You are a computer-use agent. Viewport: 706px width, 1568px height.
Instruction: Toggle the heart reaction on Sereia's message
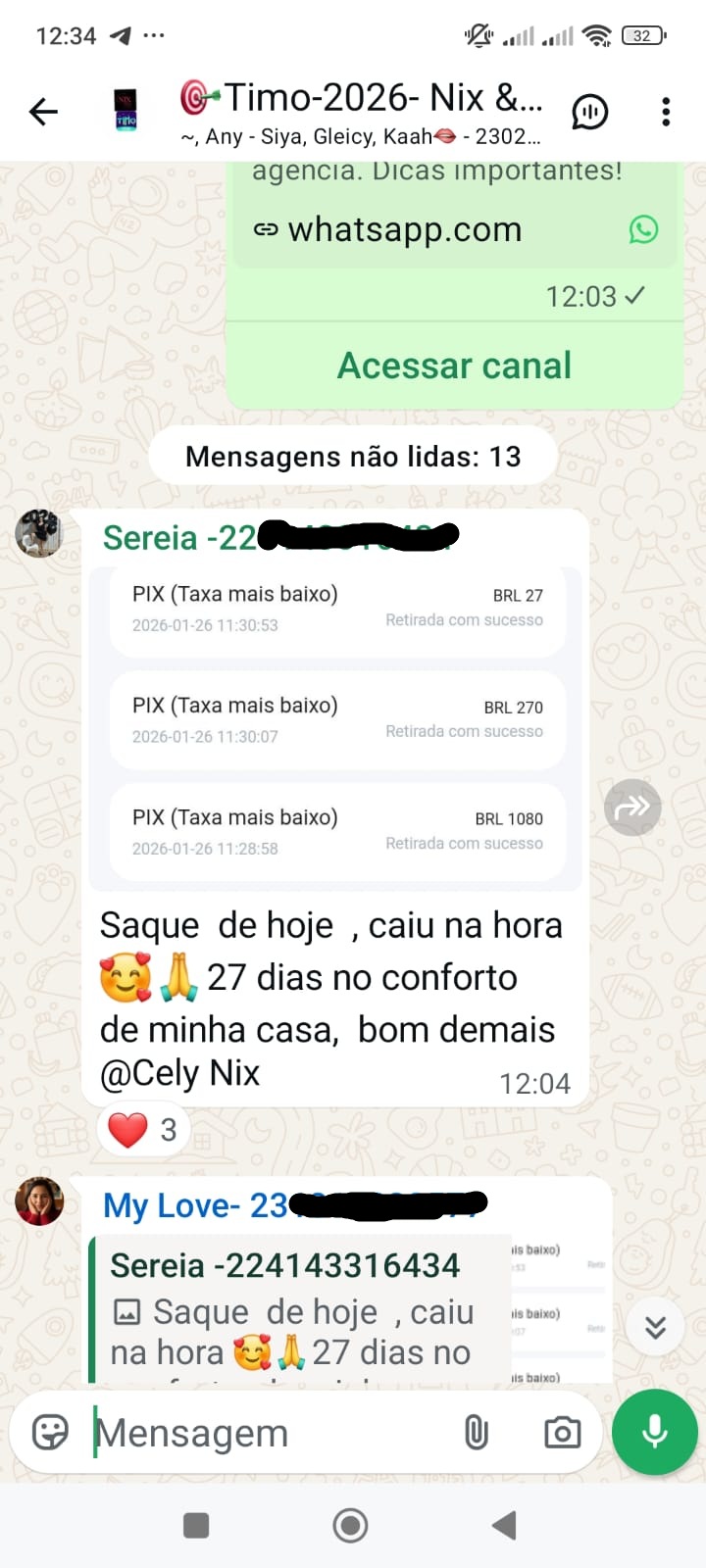tap(142, 1128)
